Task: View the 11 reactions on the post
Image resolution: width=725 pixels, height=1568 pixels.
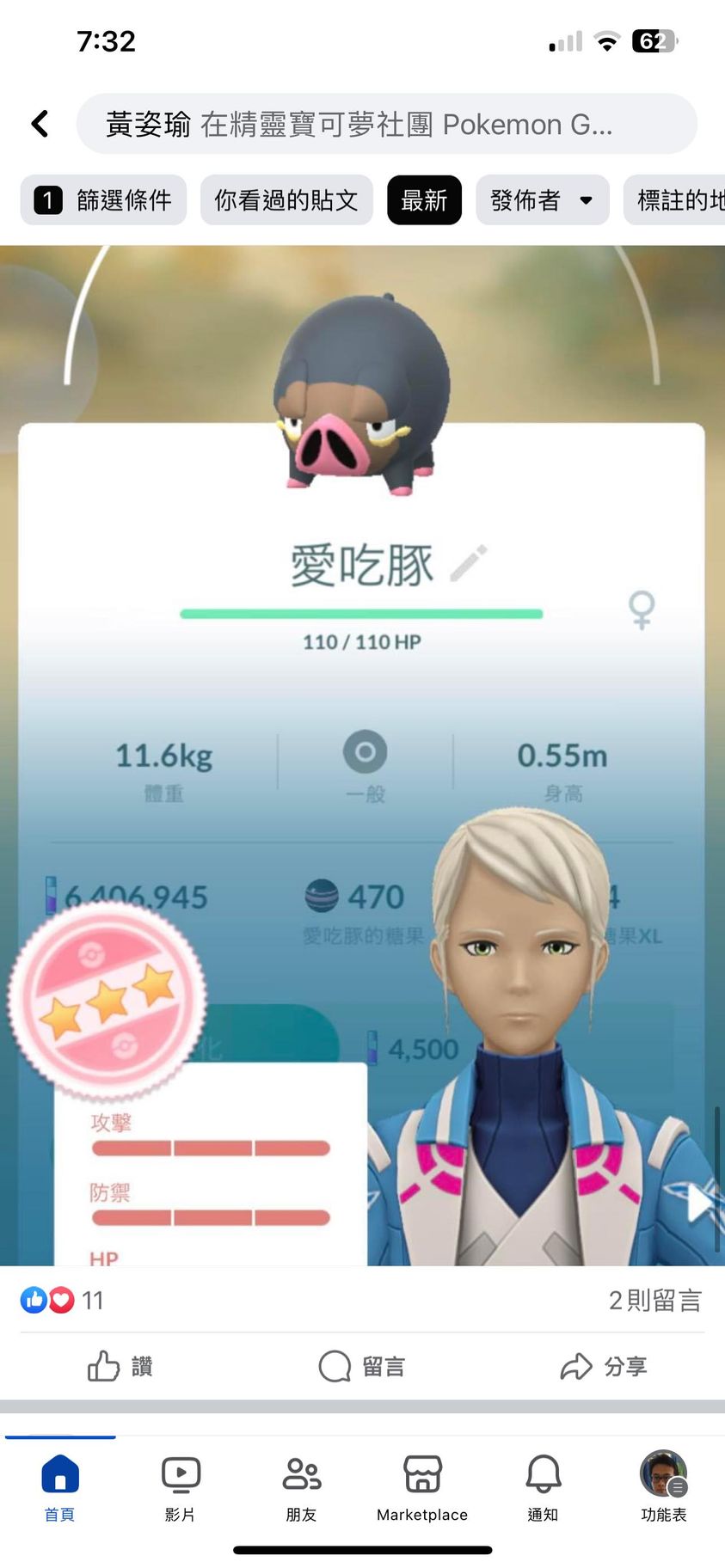Action: point(62,1300)
